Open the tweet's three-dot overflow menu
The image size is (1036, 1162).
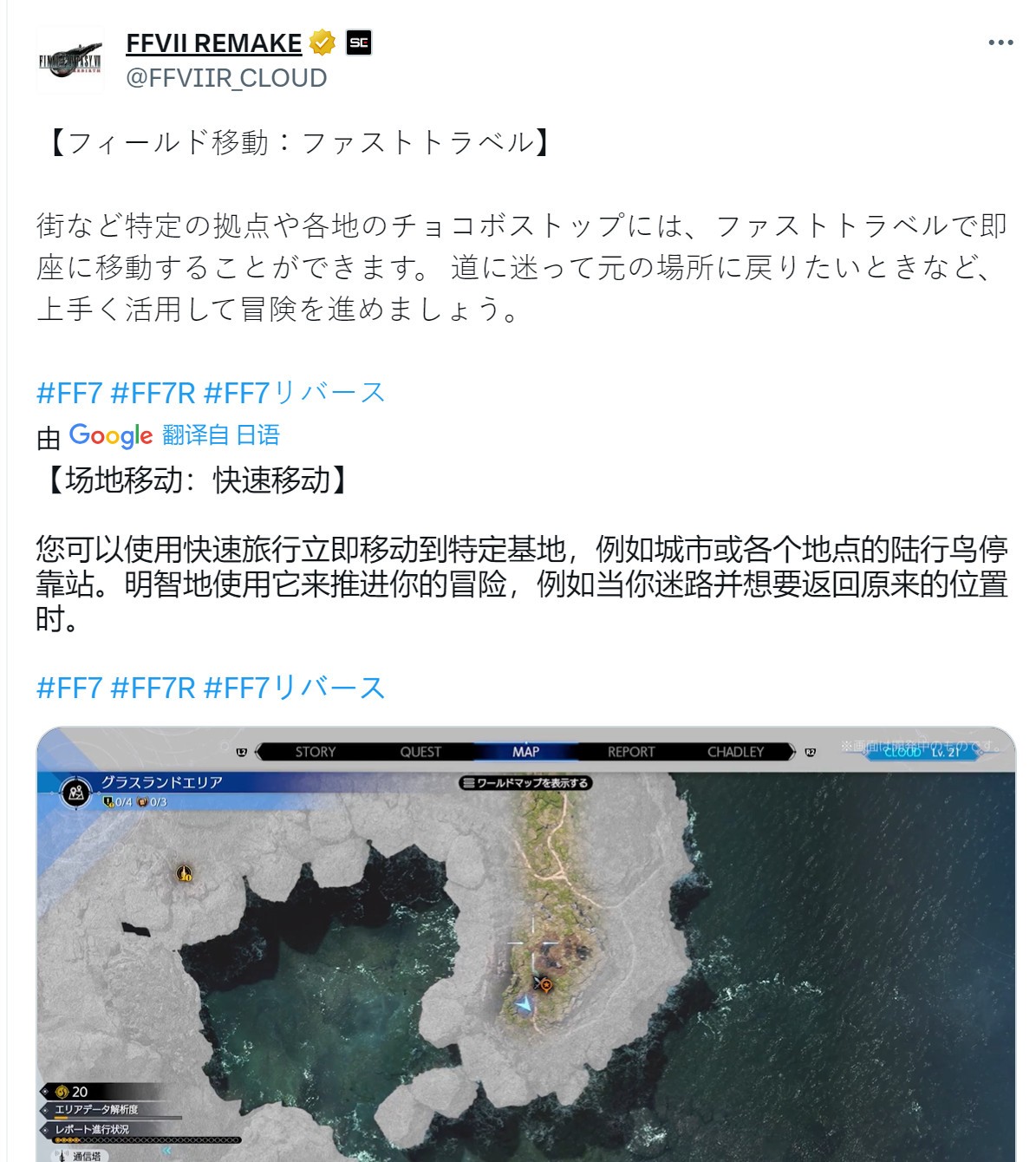(x=1000, y=42)
